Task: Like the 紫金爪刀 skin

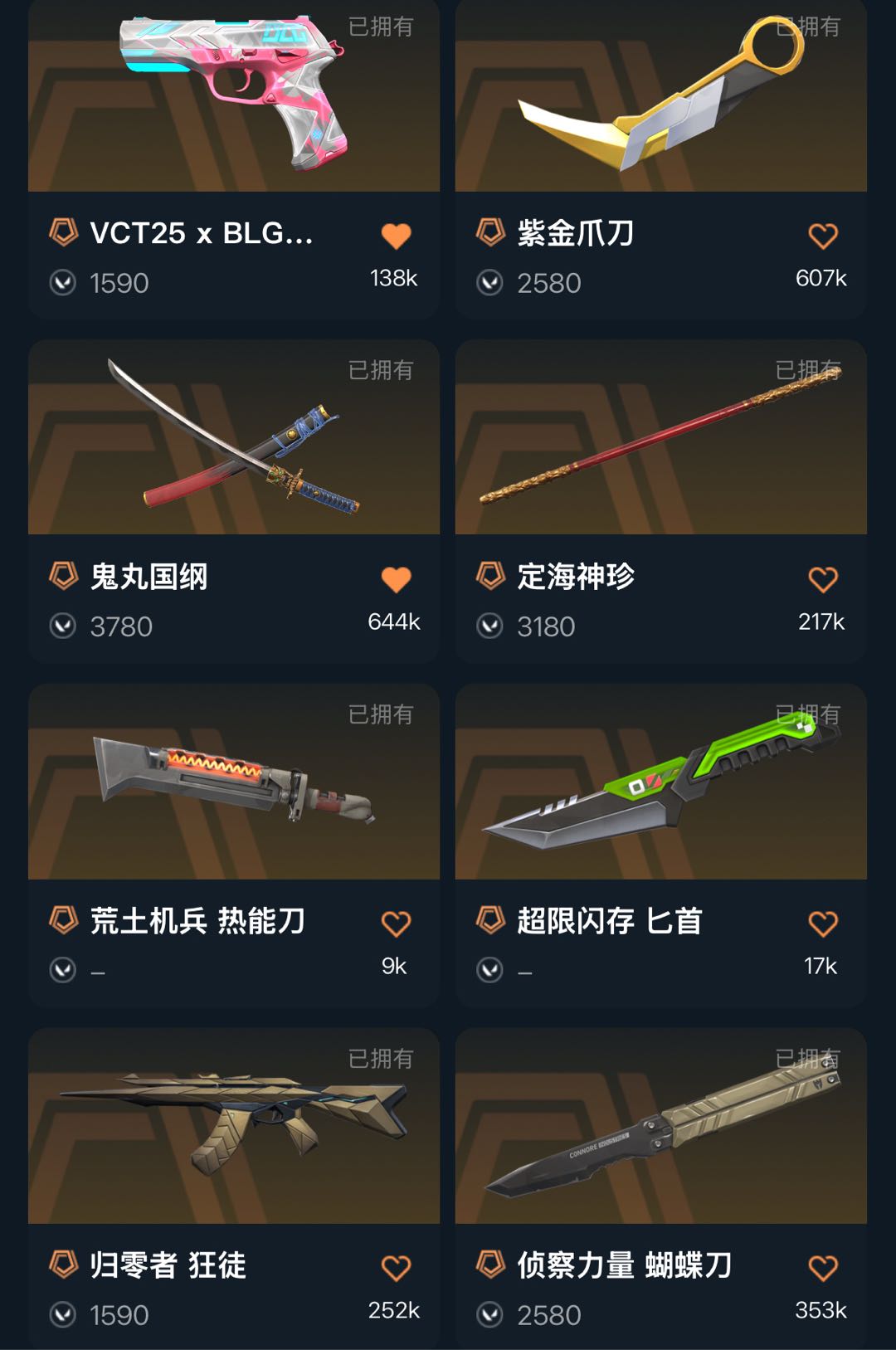Action: pyautogui.click(x=822, y=236)
